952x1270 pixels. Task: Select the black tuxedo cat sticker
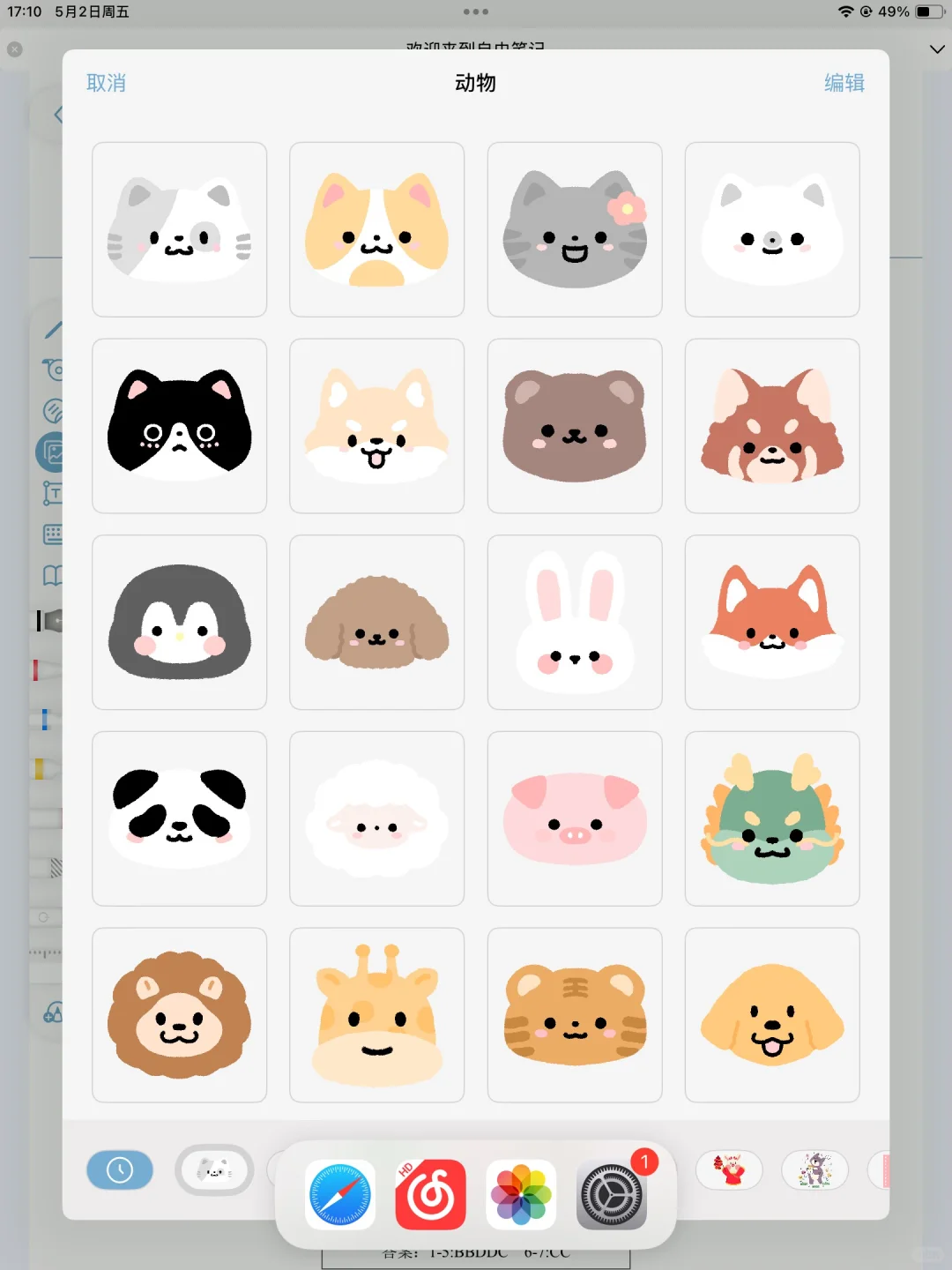179,426
